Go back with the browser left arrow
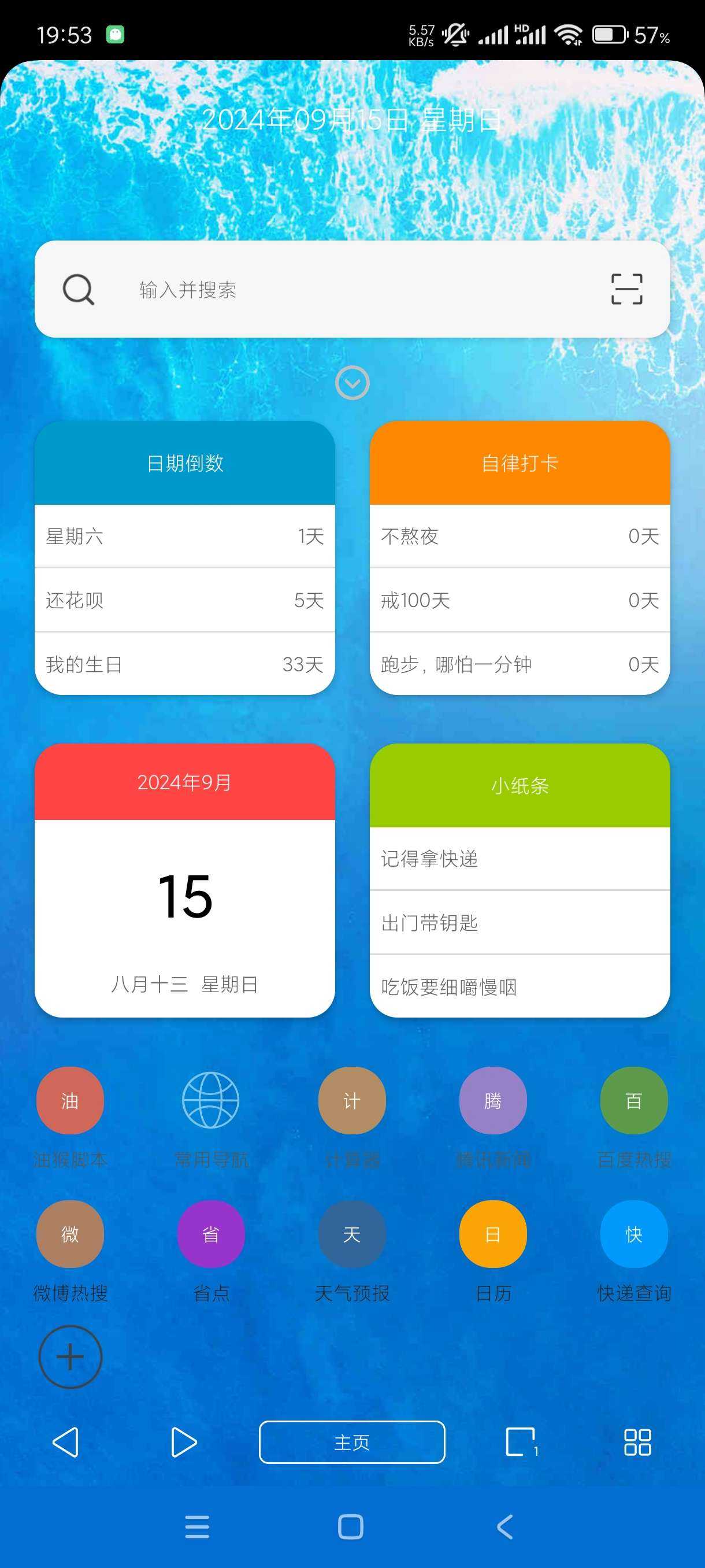Screen dimensions: 705x1568 point(66,1442)
